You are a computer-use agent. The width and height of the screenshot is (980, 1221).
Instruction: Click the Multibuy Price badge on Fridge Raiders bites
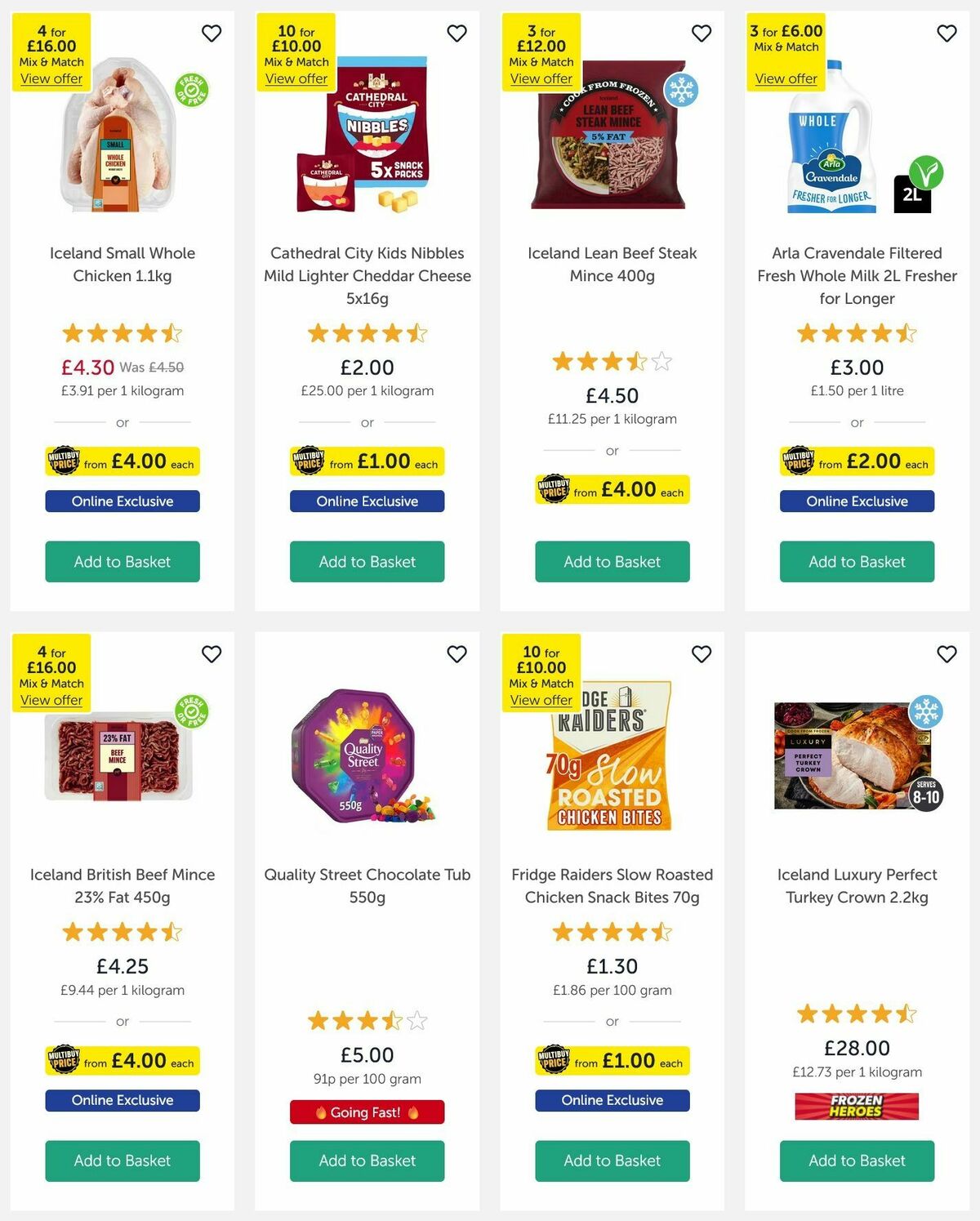pyautogui.click(x=554, y=1061)
